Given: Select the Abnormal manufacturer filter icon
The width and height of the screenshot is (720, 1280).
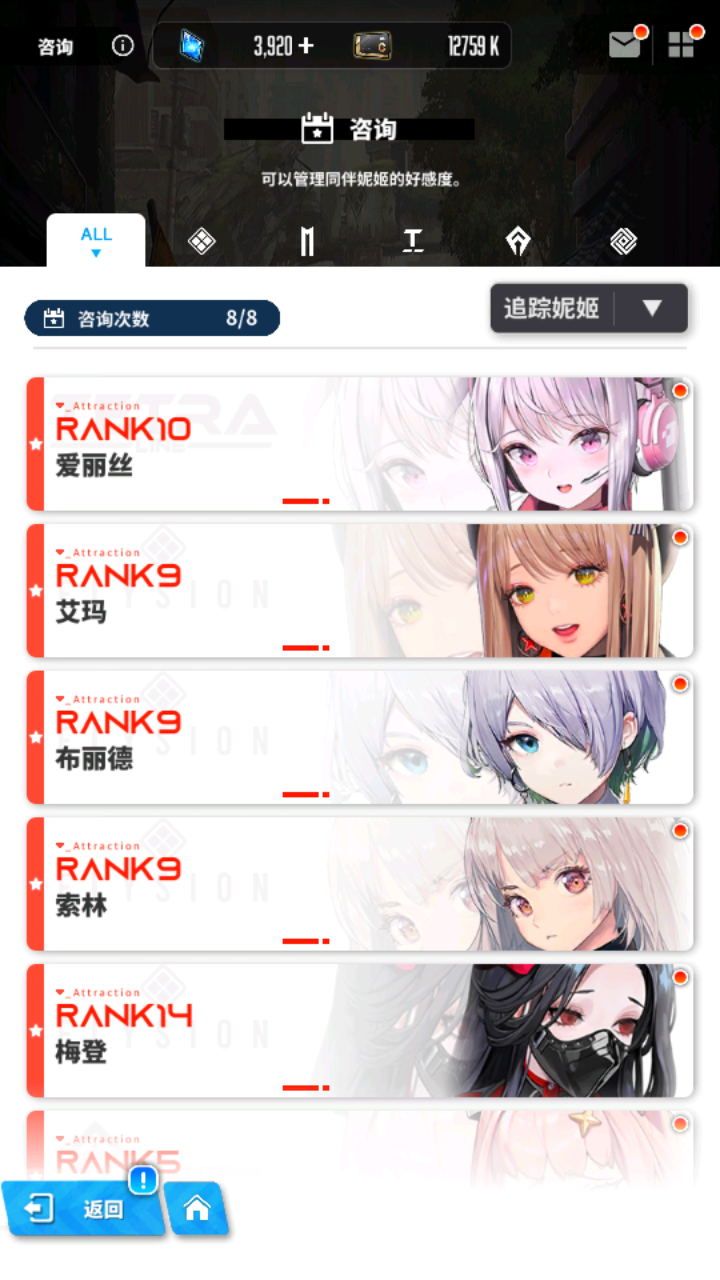Looking at the screenshot, I should (x=623, y=241).
